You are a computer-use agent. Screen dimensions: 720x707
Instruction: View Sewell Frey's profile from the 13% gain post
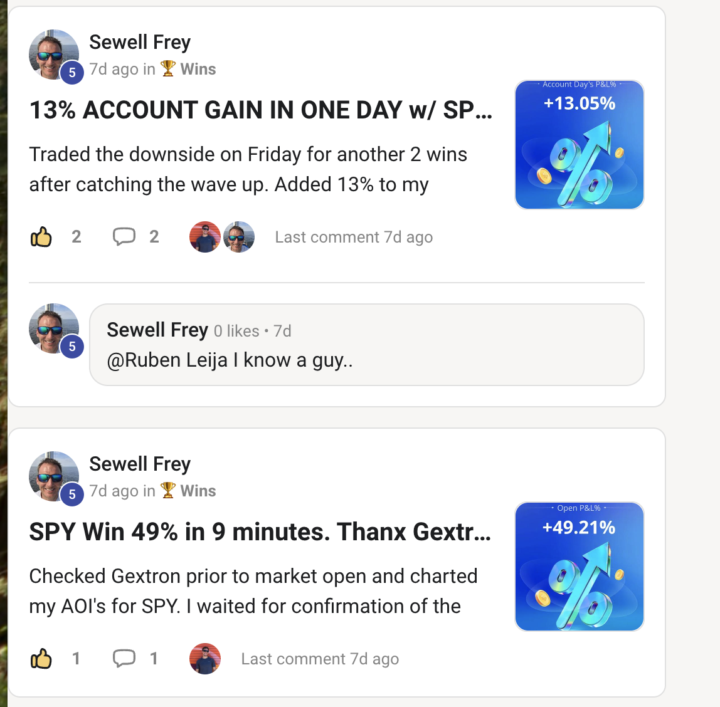point(139,42)
